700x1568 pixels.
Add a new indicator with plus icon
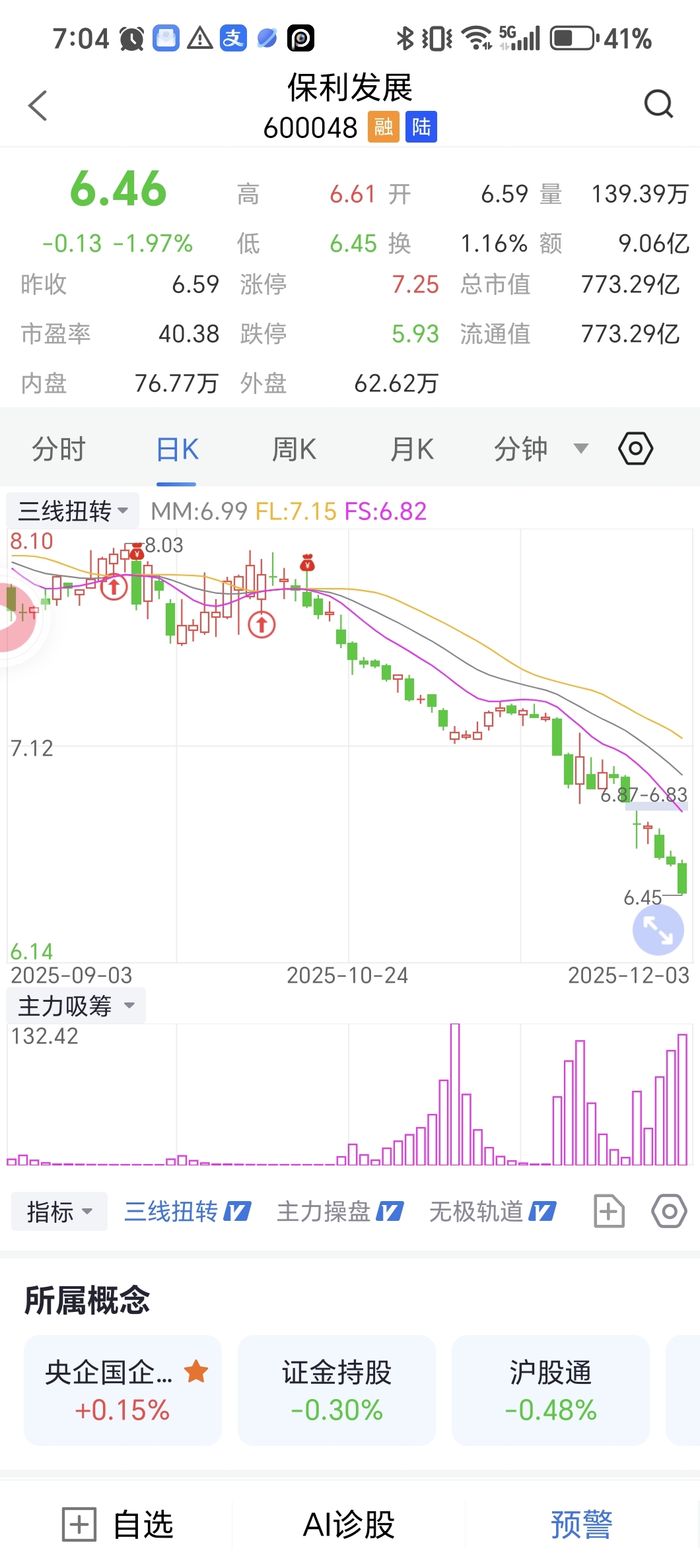point(609,1211)
